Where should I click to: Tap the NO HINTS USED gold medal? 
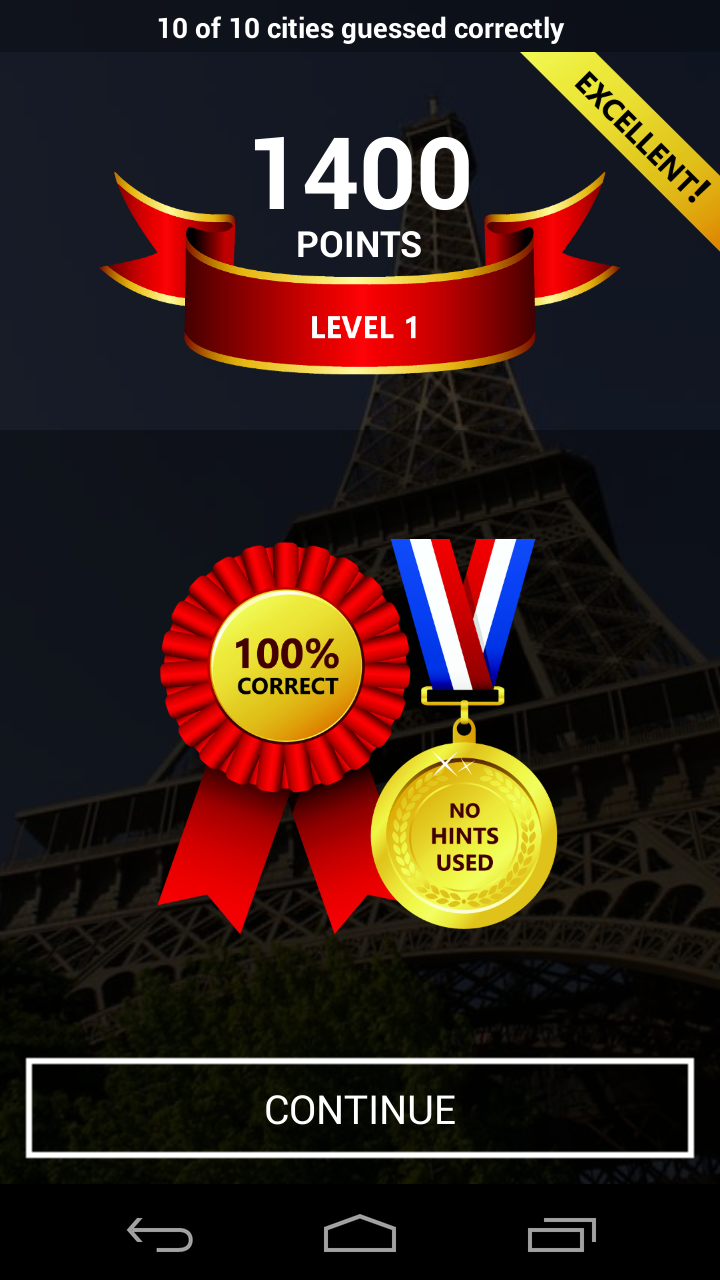pos(463,838)
